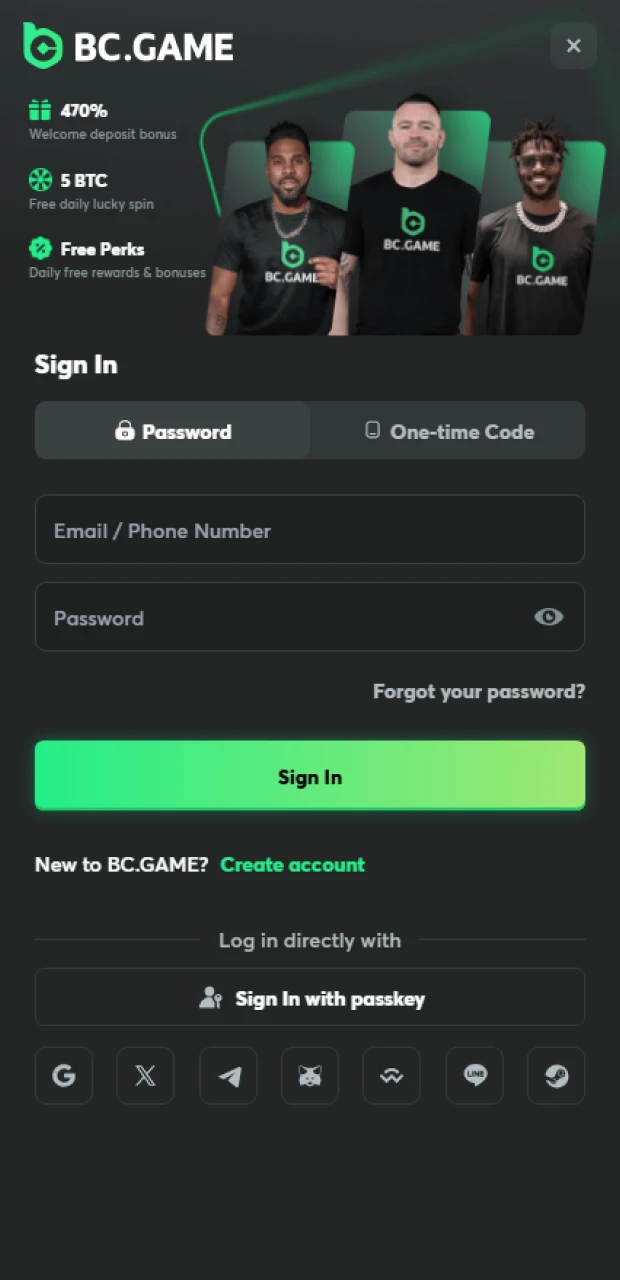This screenshot has height=1280, width=620.
Task: Log in with LINE
Action: (474, 1075)
